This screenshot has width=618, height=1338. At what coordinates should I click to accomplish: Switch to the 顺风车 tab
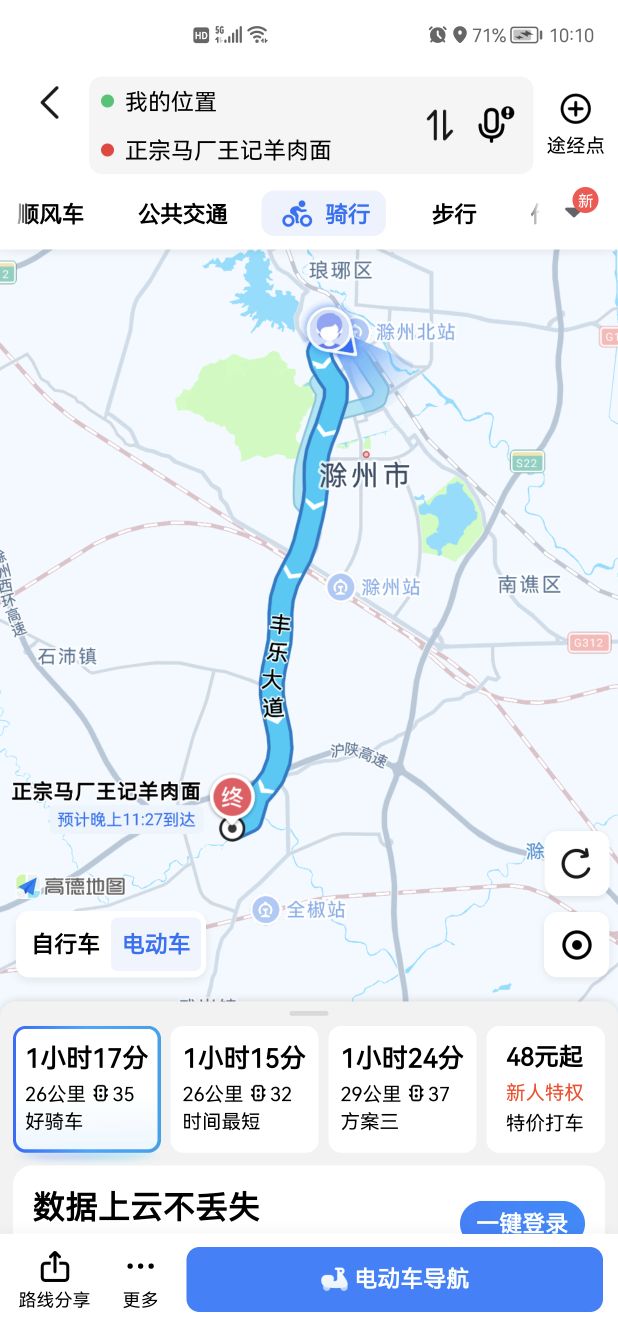click(x=51, y=213)
